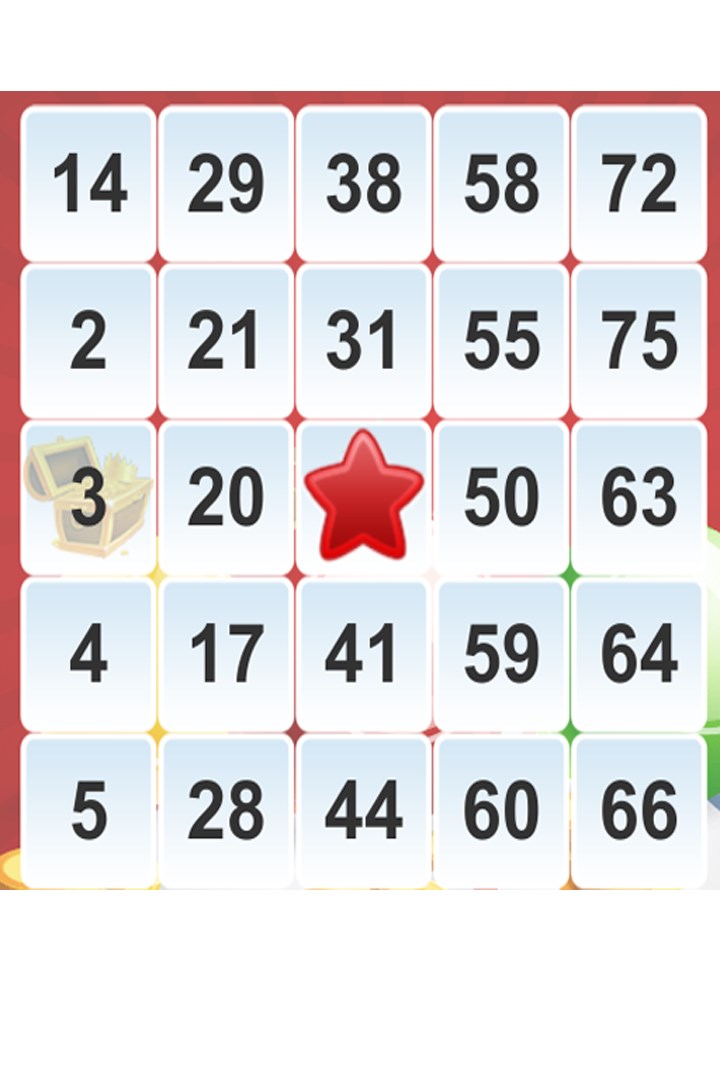This screenshot has width=720, height=1080.
Task: Tap number 66 on the card
Action: (x=639, y=811)
